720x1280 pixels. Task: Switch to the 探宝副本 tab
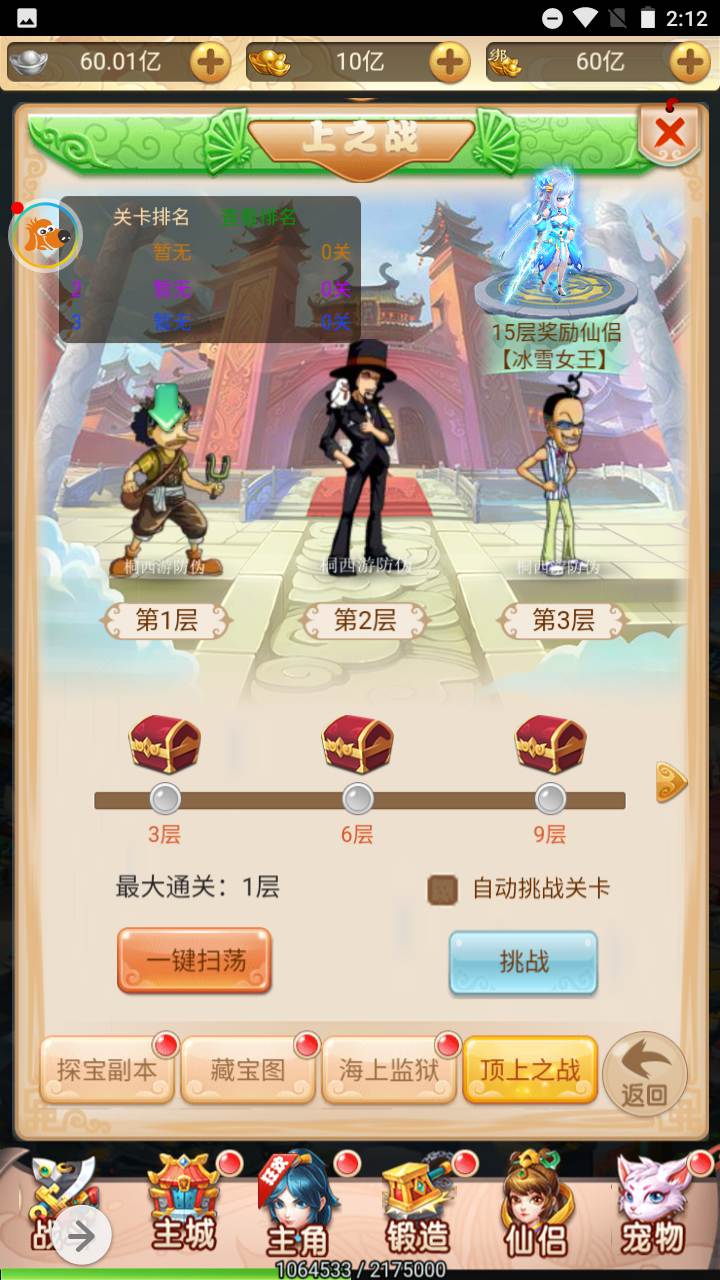coord(107,1070)
